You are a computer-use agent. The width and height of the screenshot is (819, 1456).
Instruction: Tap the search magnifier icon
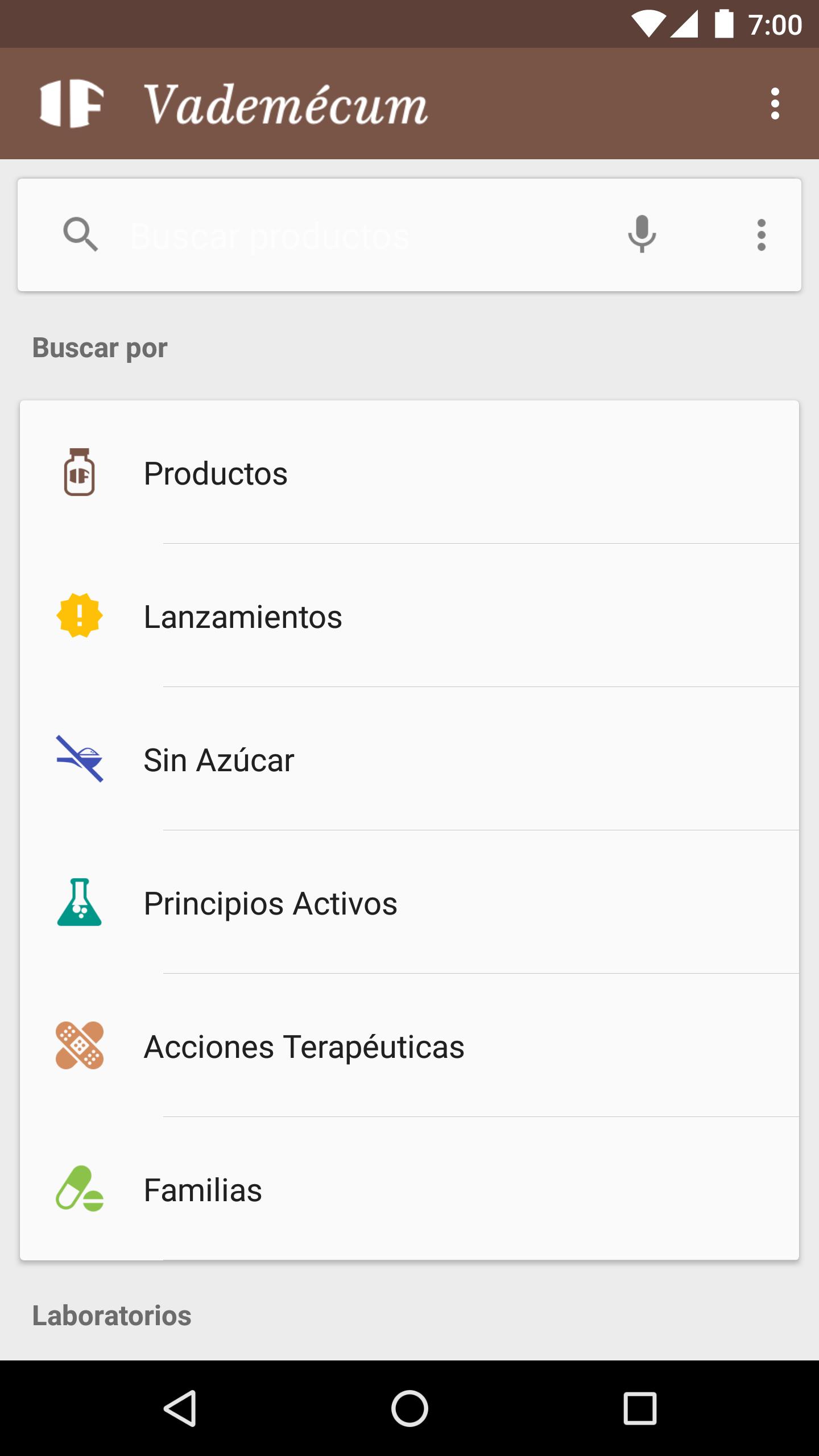tap(80, 234)
